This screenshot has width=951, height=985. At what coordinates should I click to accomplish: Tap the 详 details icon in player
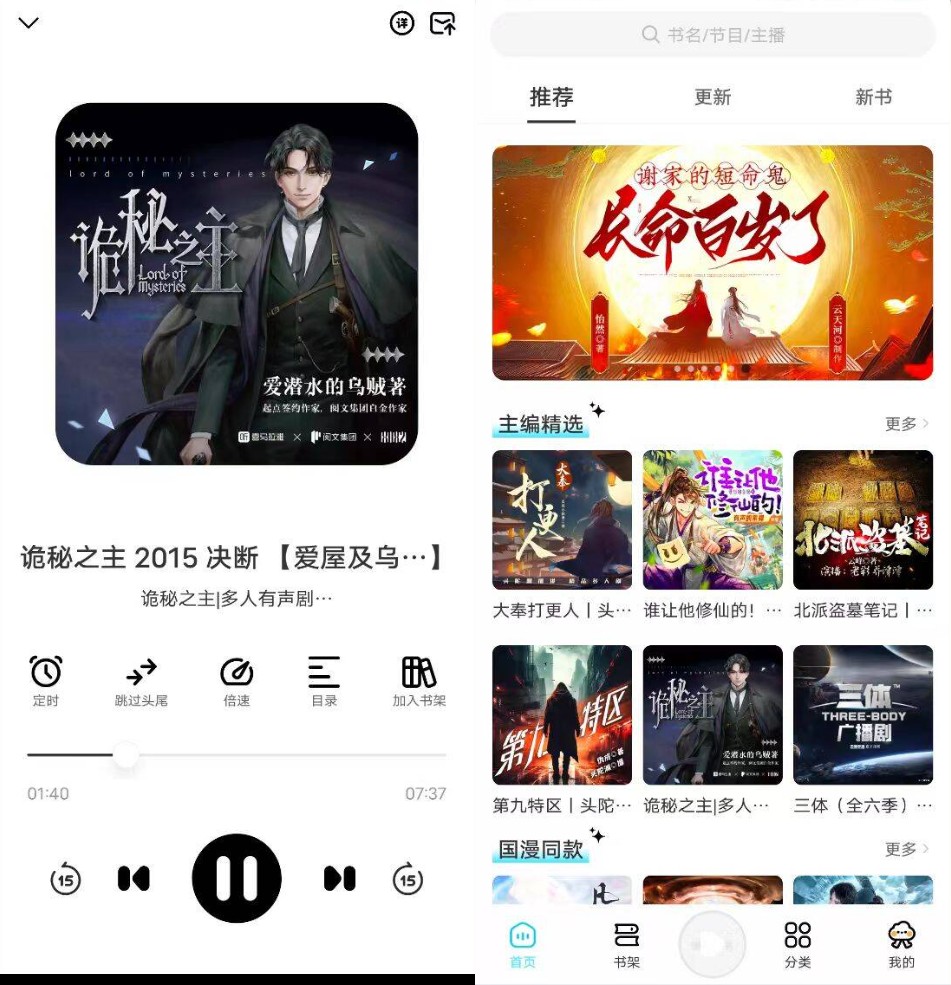pos(401,23)
